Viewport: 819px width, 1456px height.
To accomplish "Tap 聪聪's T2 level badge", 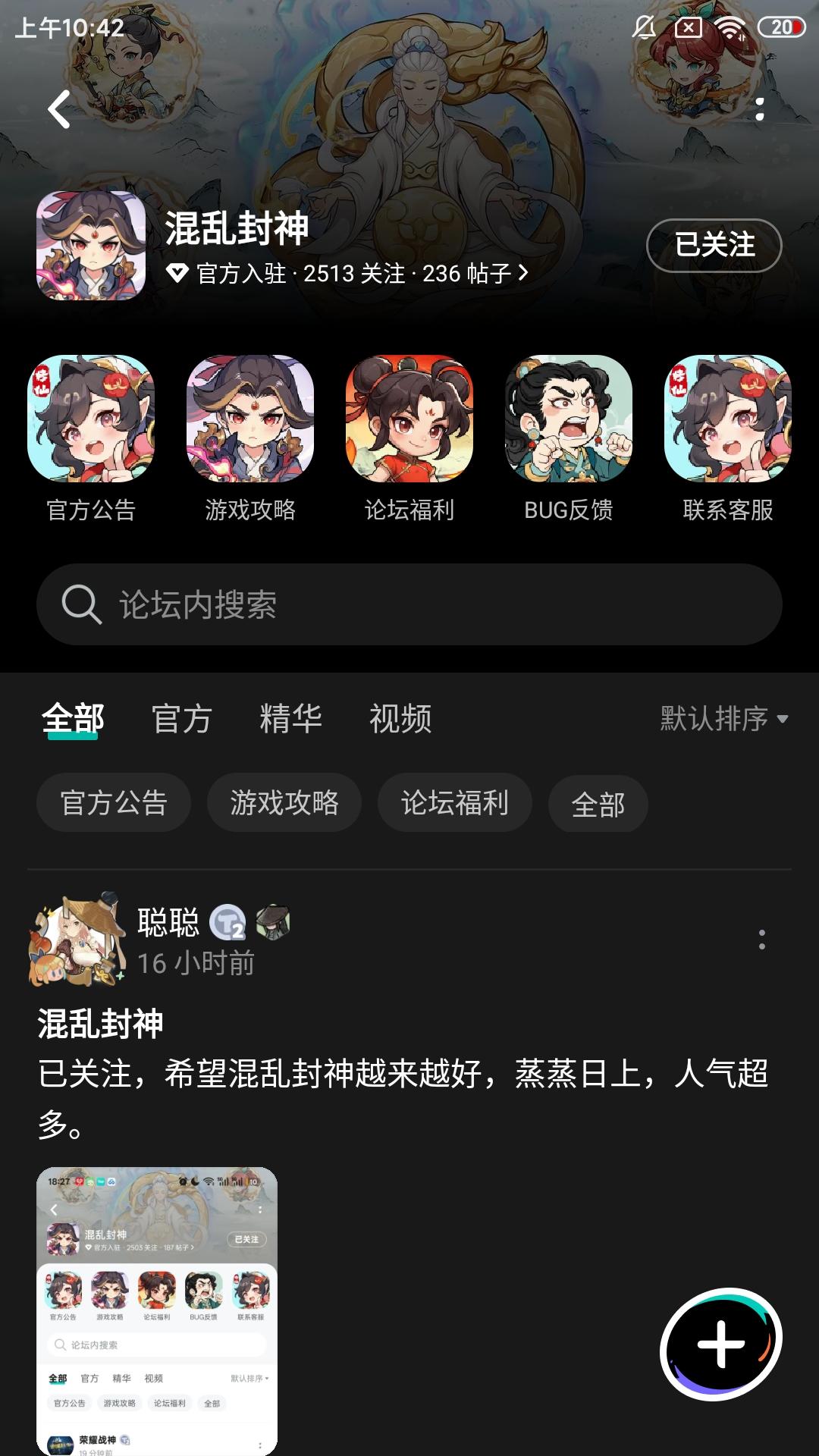I will pos(226,922).
